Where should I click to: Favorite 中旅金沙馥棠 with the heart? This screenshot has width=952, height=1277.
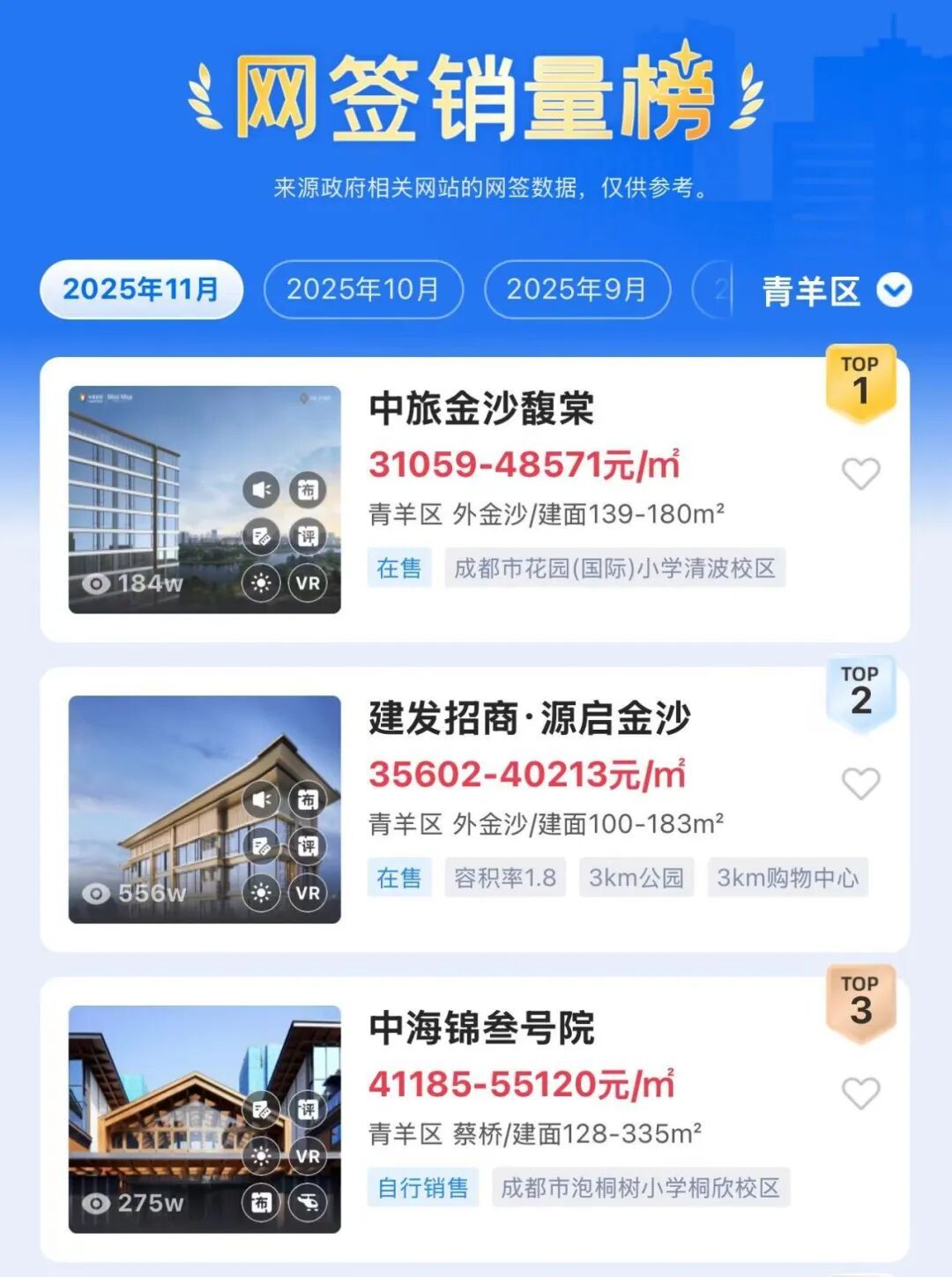pyautogui.click(x=860, y=474)
